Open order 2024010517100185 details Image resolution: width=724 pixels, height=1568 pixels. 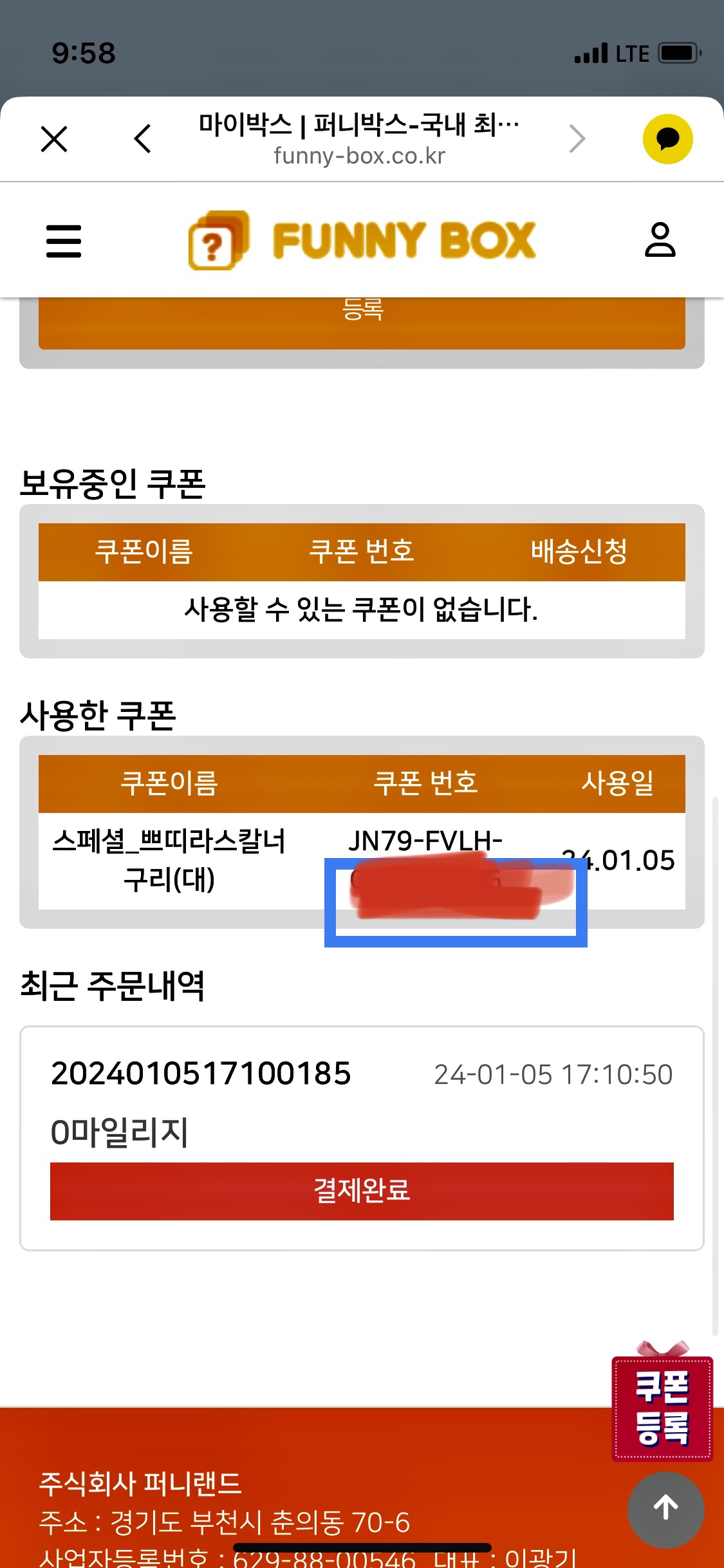(x=201, y=1074)
